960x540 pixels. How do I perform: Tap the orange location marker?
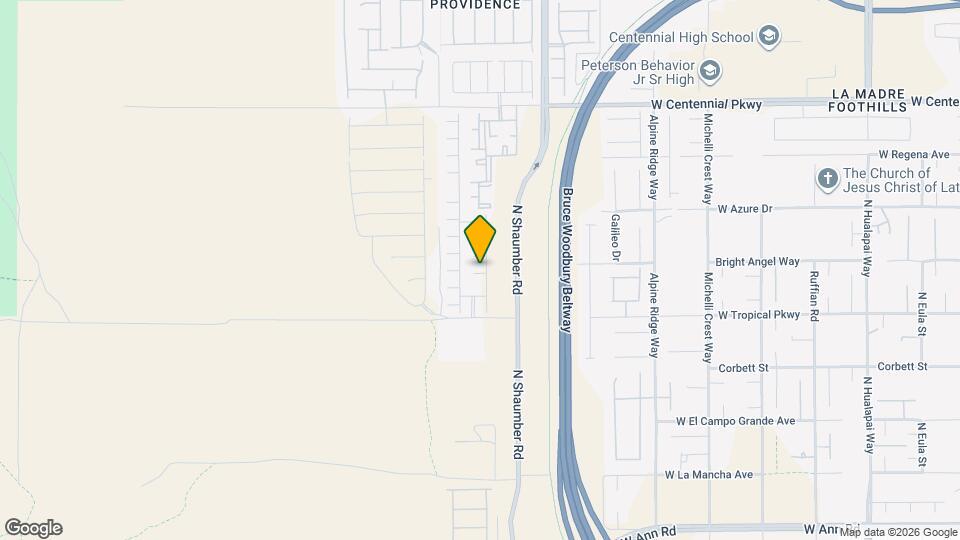(481, 239)
